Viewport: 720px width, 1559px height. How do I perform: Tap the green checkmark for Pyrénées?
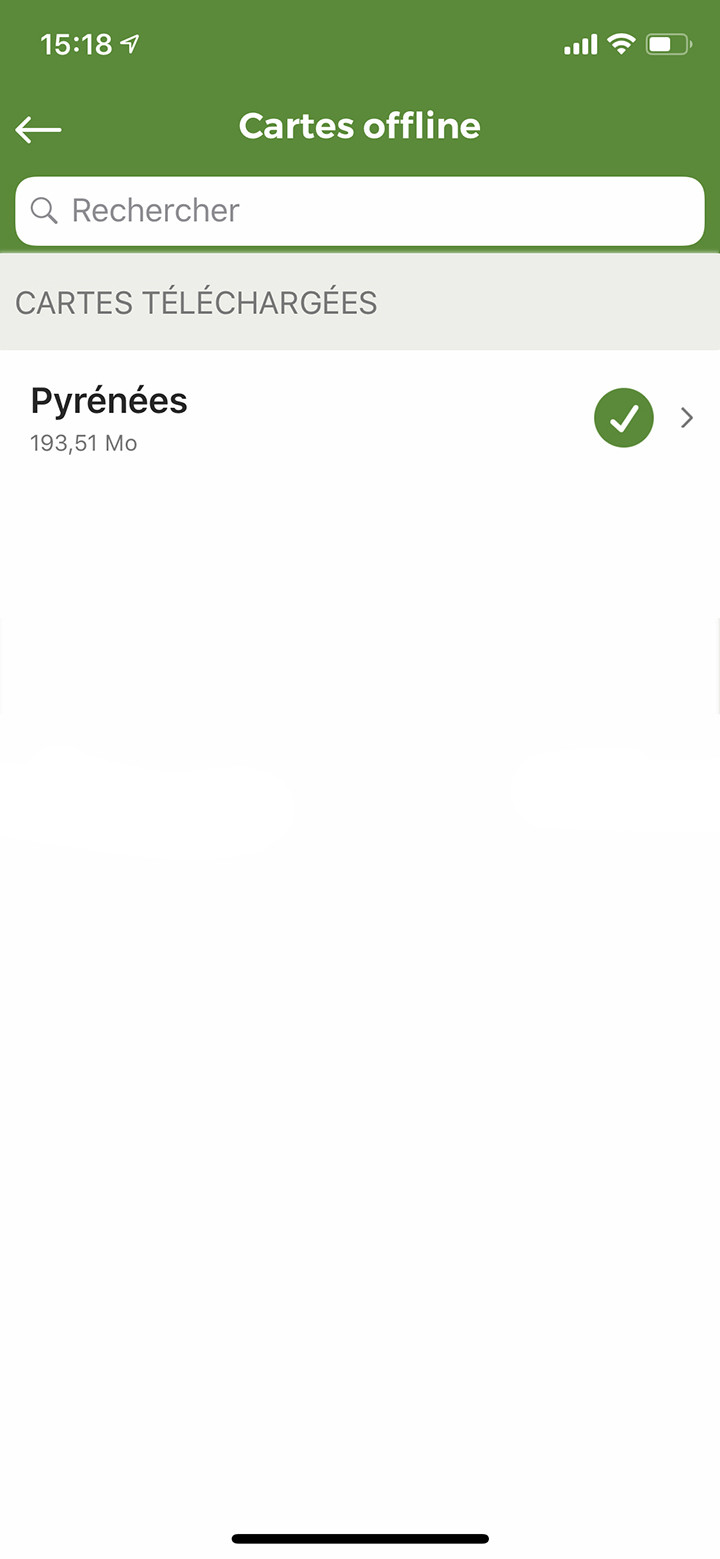[x=623, y=418]
